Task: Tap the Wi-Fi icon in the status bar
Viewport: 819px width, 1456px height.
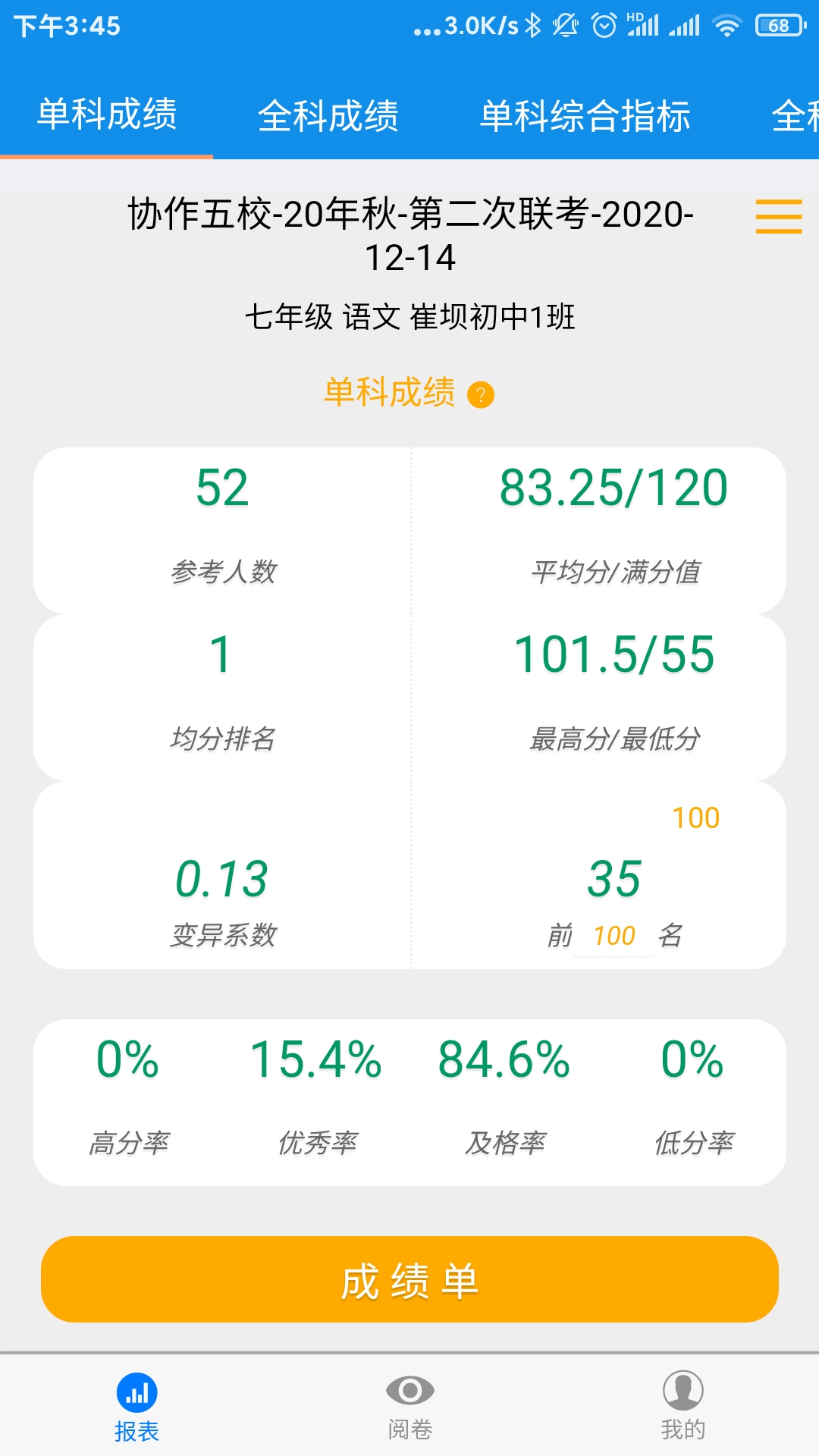Action: coord(730,23)
